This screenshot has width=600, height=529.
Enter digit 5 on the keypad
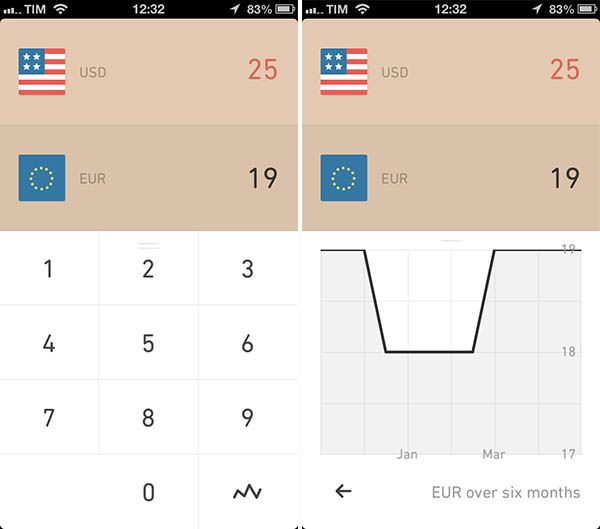[x=148, y=343]
